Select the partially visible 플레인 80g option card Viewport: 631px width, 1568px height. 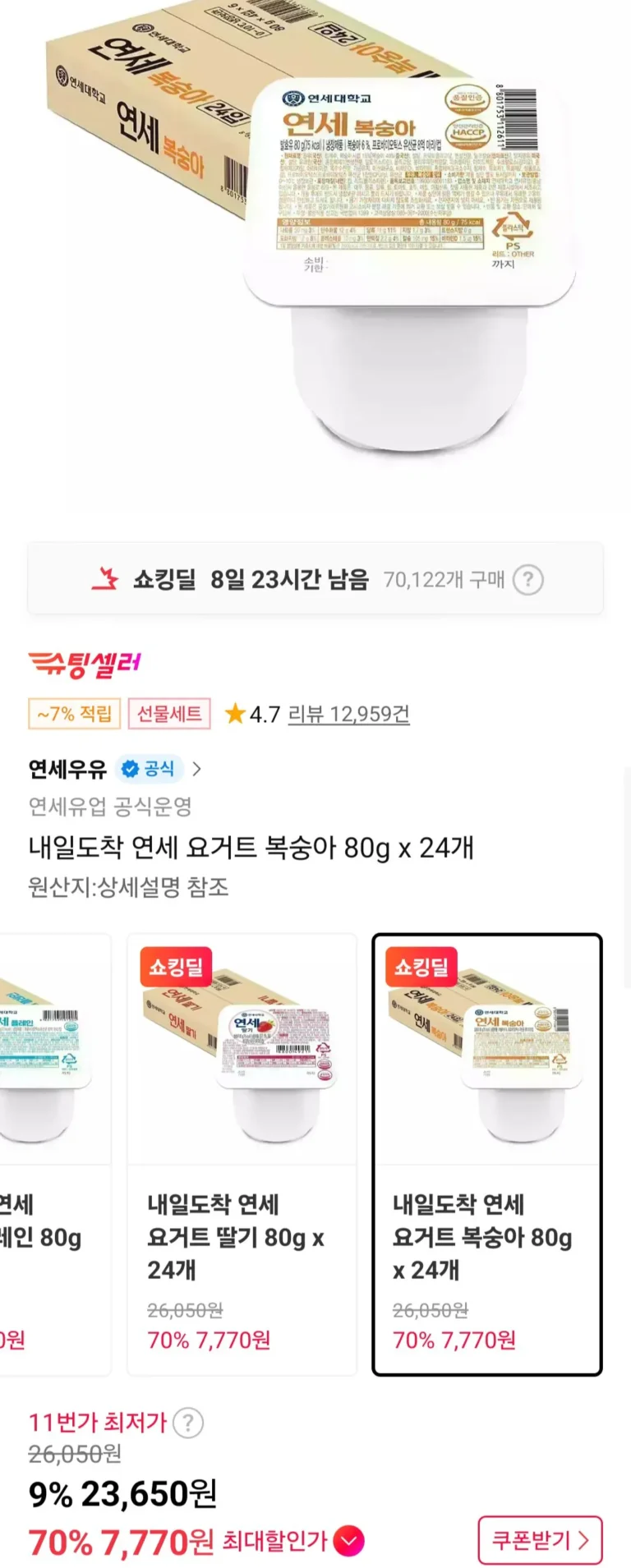[54, 1153]
